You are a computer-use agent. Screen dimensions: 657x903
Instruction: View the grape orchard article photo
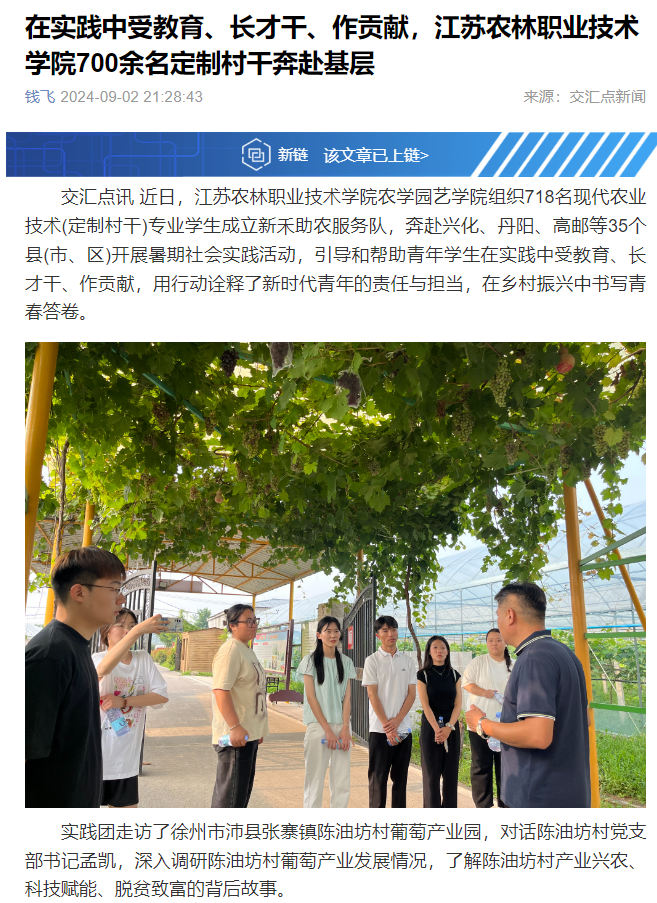coord(335,574)
